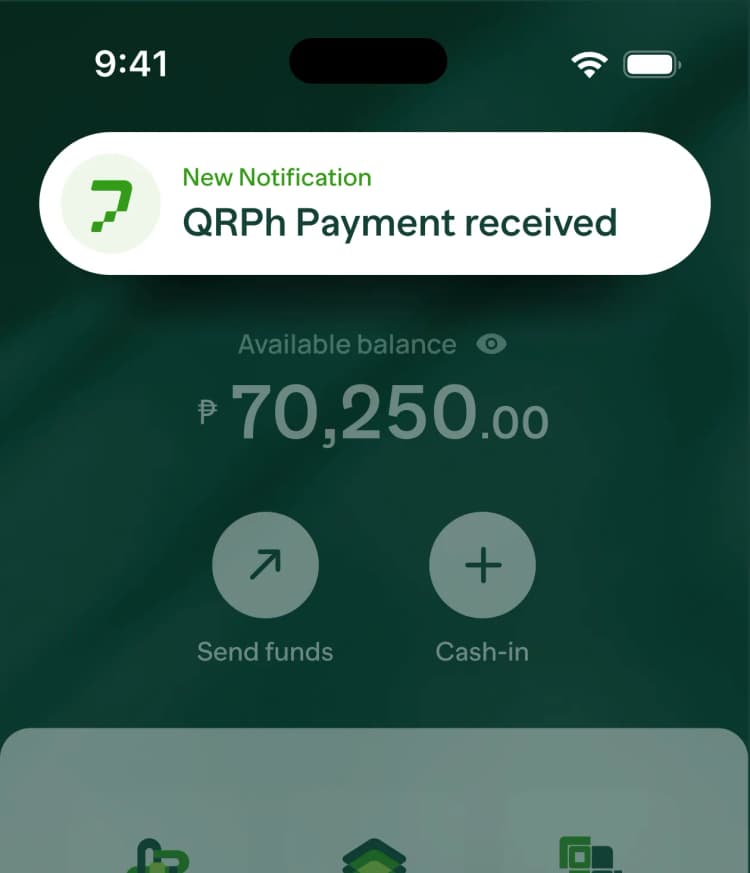This screenshot has height=873, width=750.
Task: Tap the peso sign beside the balance
Action: 207,411
